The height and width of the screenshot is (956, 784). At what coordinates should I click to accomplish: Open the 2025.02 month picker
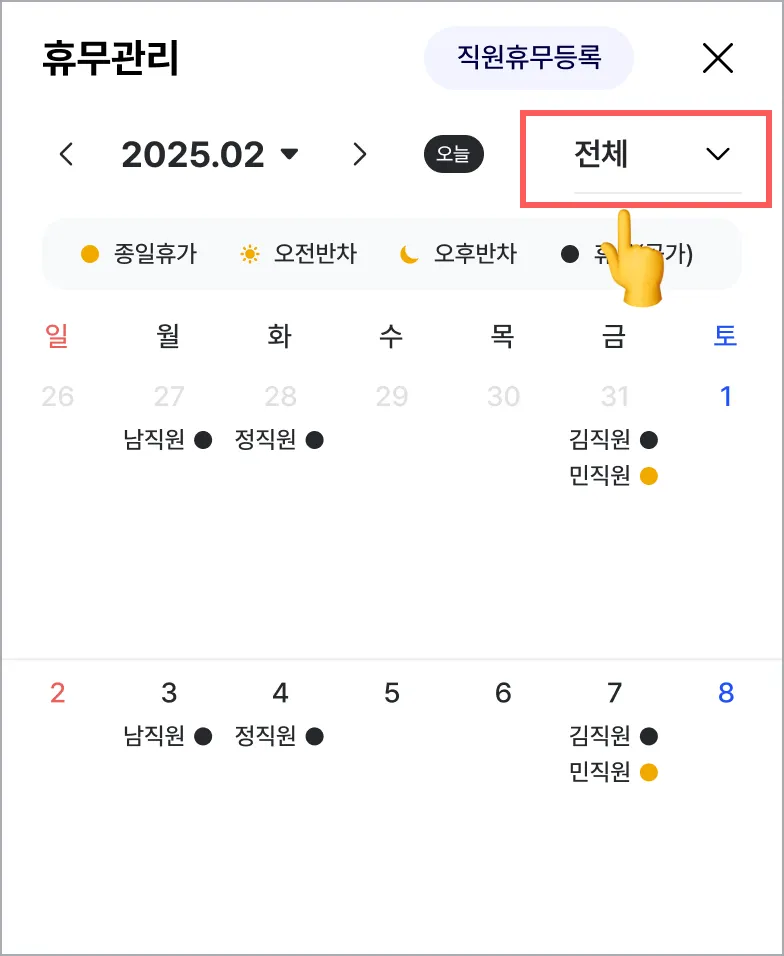(x=210, y=154)
